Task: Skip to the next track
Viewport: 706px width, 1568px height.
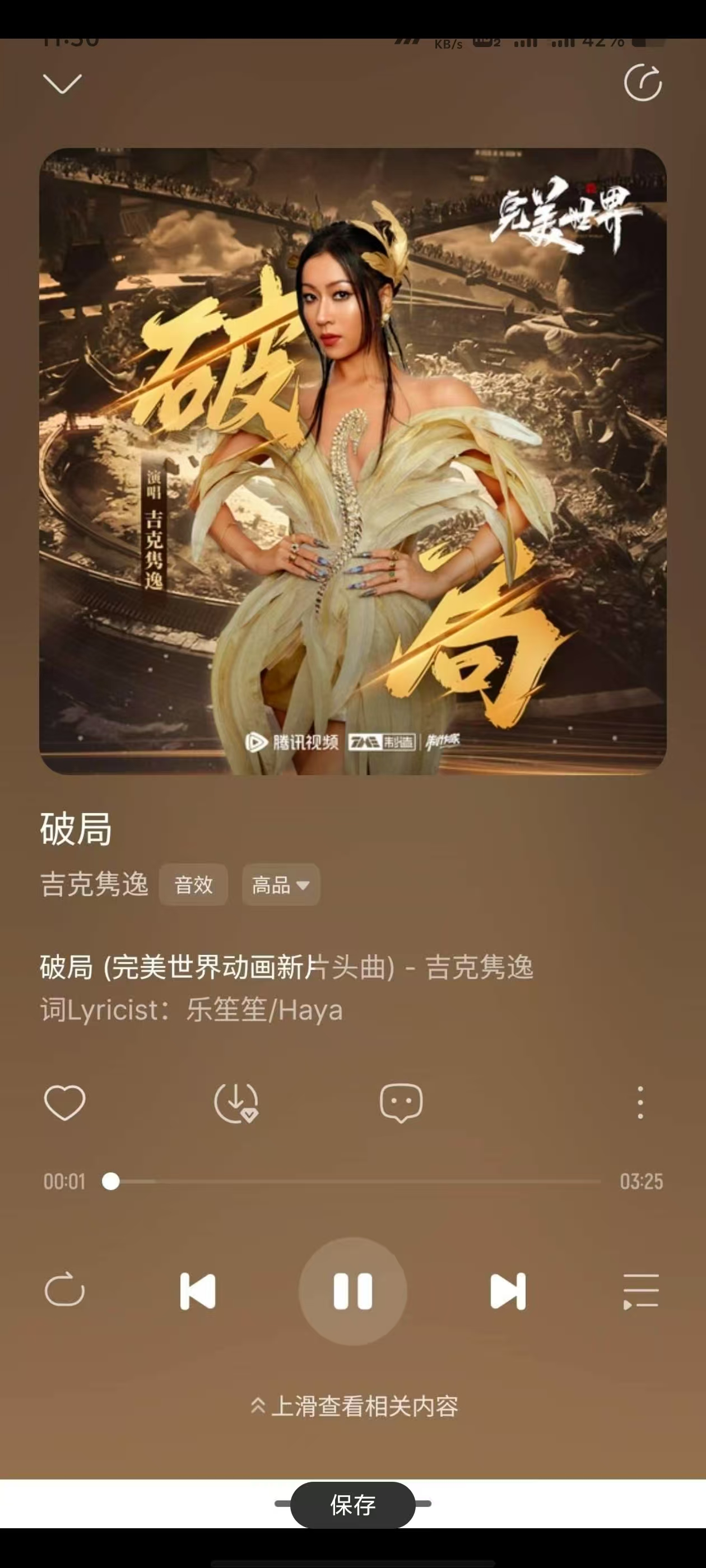Action: pos(508,1291)
